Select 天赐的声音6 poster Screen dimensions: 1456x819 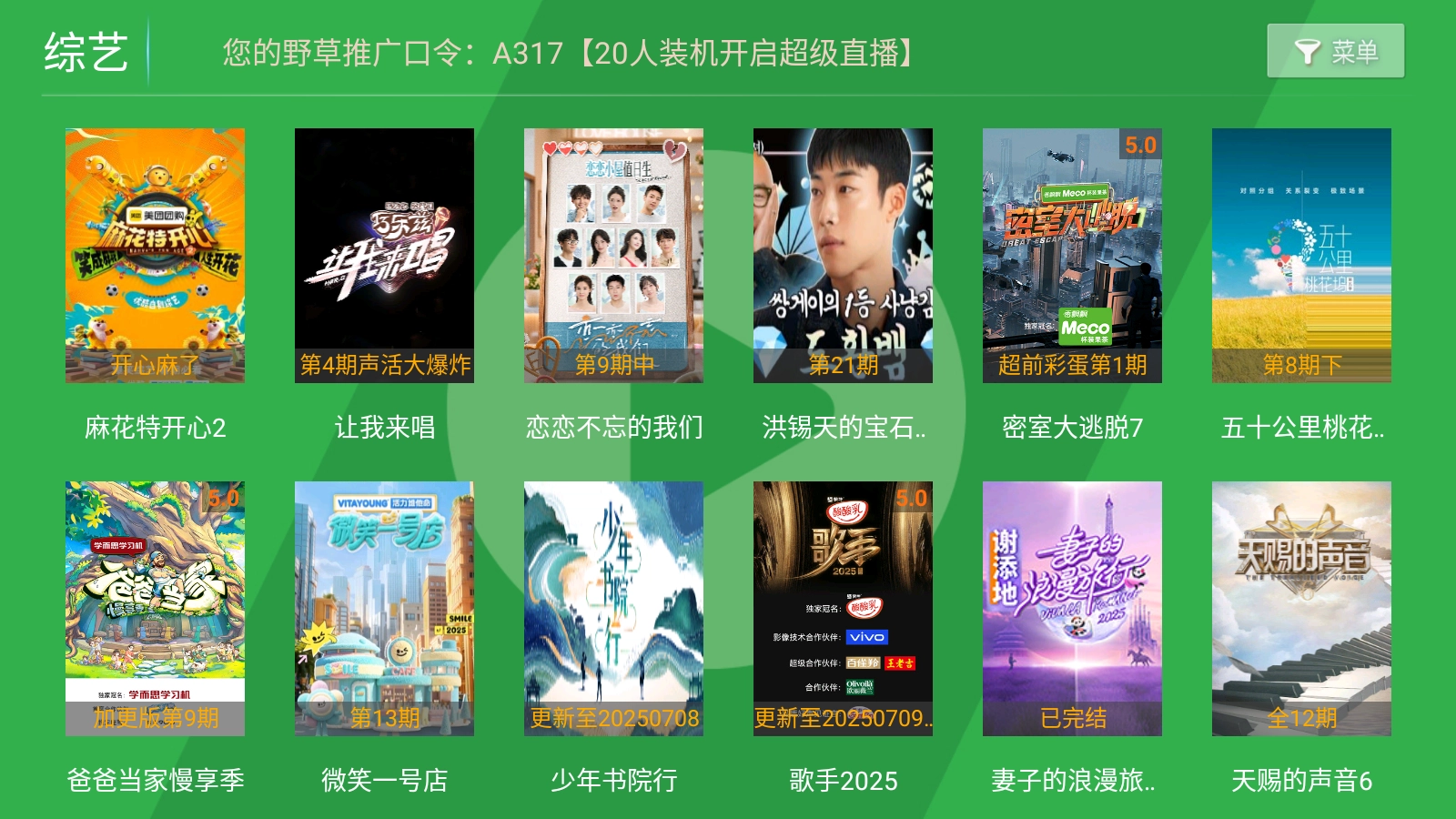pyautogui.click(x=1301, y=608)
